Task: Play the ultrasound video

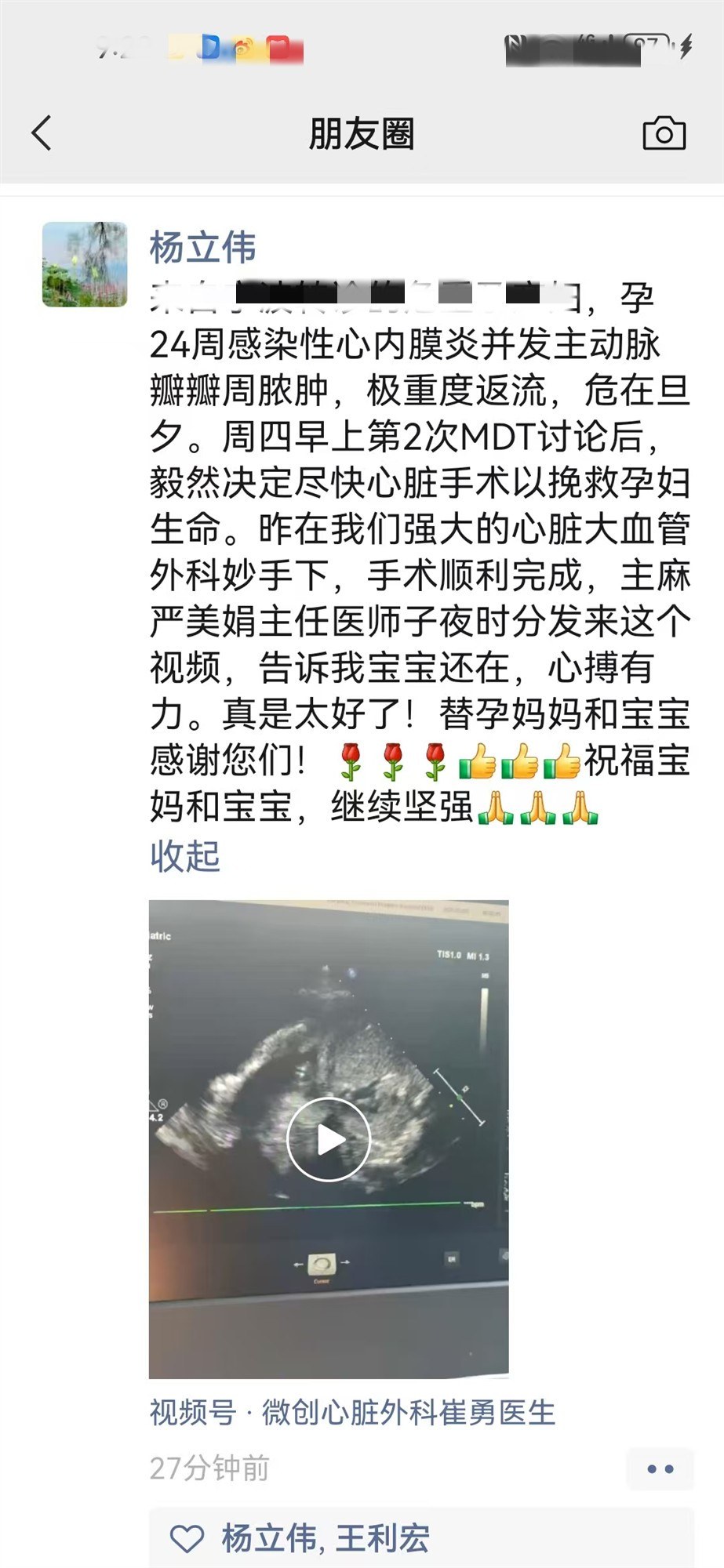Action: point(329,1139)
